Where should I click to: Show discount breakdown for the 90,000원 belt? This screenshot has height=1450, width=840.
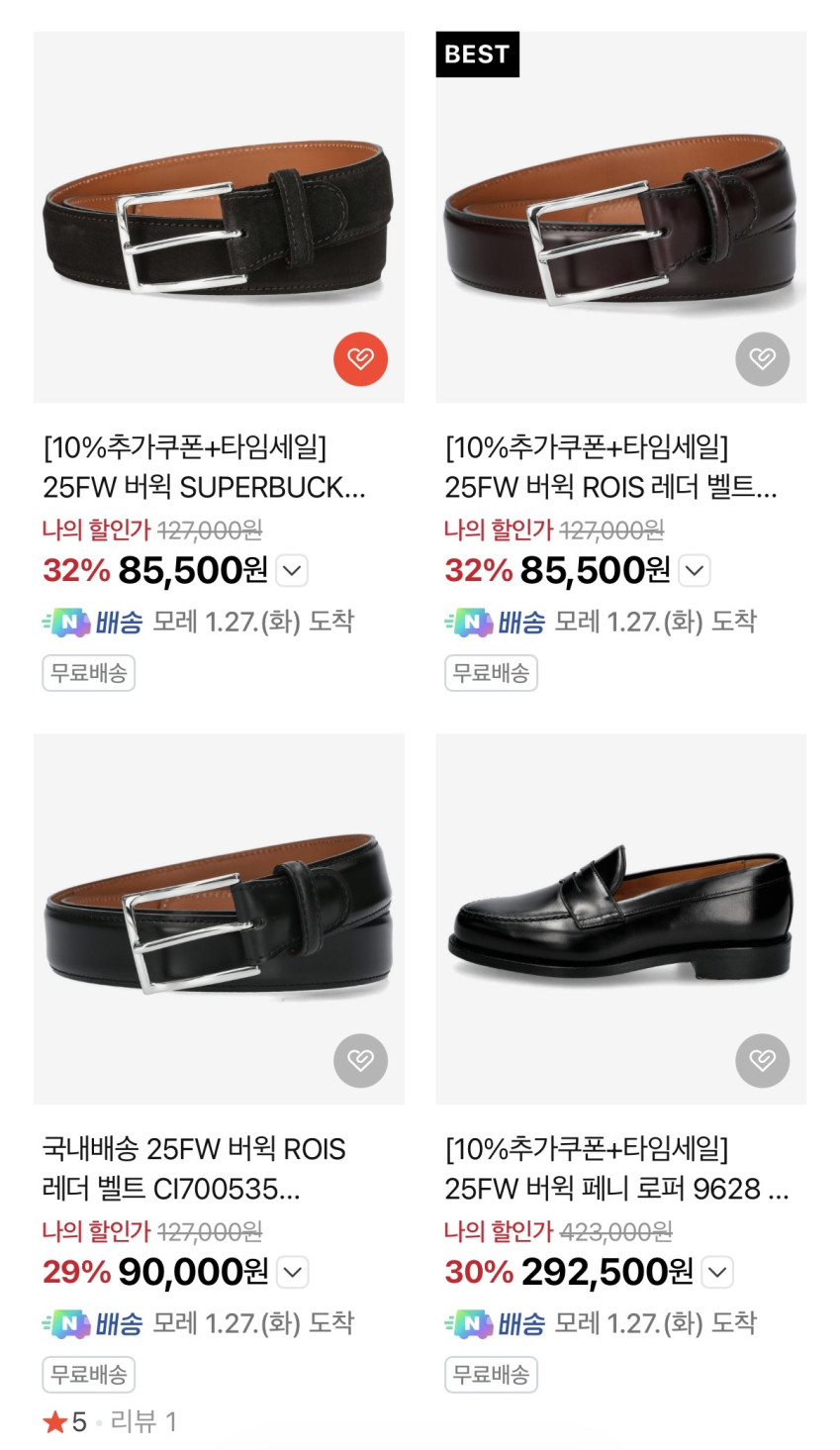(293, 1273)
